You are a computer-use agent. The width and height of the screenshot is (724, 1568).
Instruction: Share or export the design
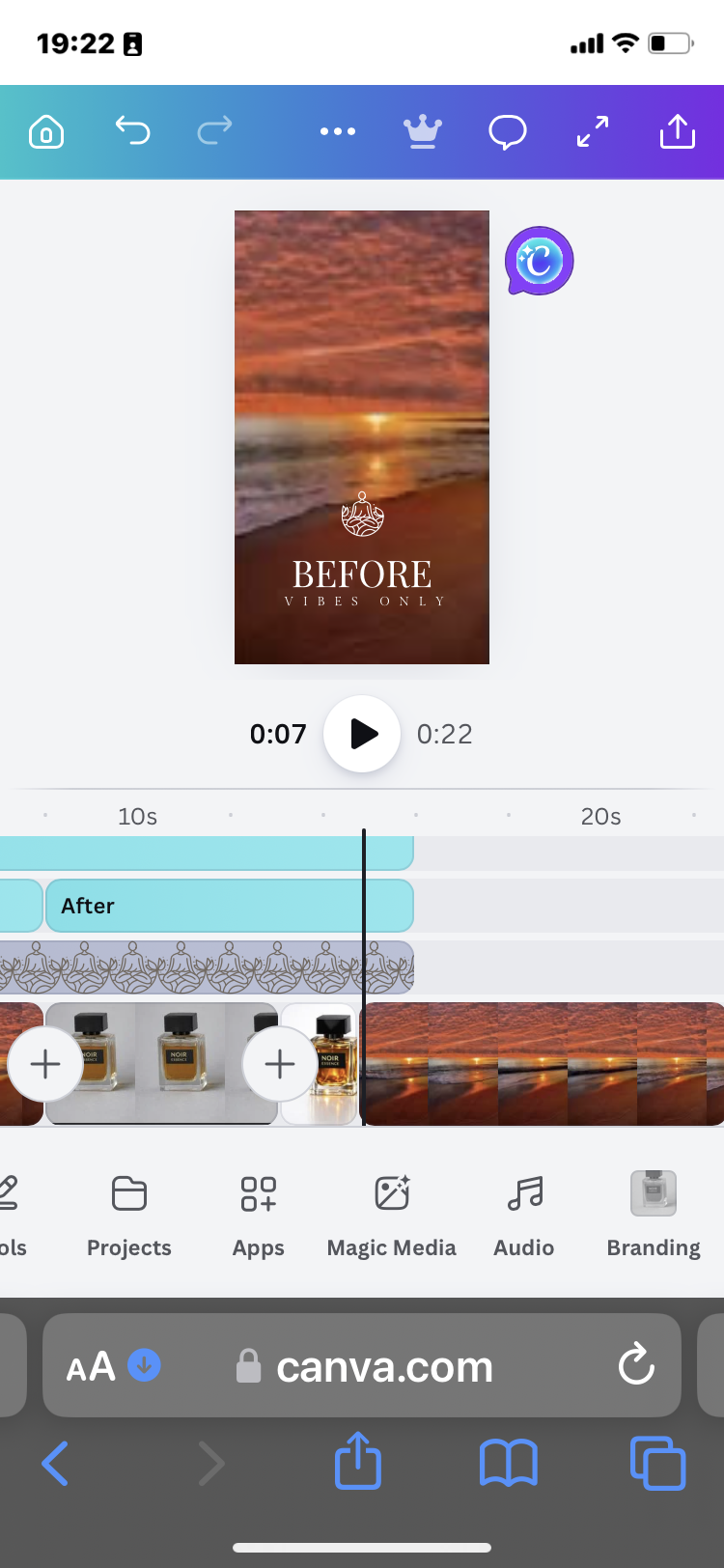point(678,131)
